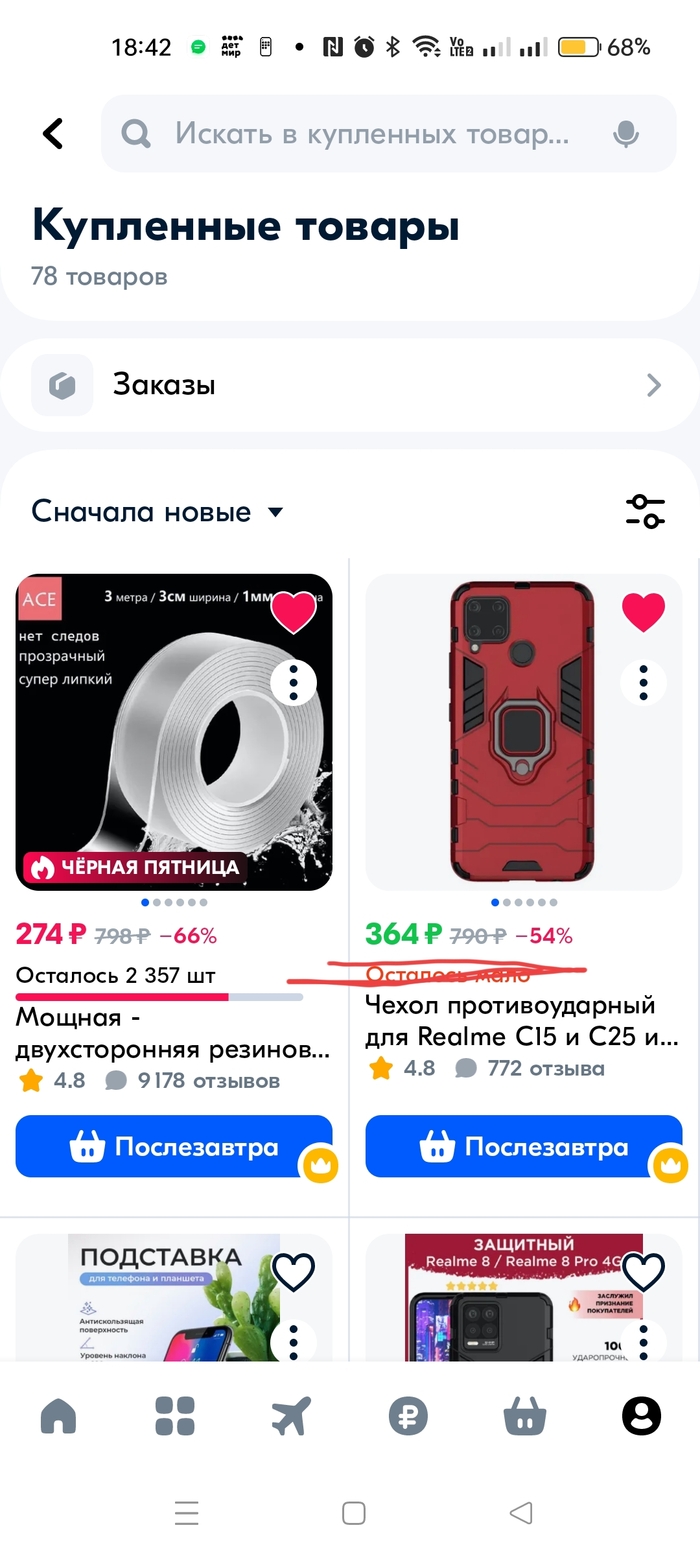Open more options for the adhesive tape
The height and width of the screenshot is (1556, 700).
click(x=293, y=684)
